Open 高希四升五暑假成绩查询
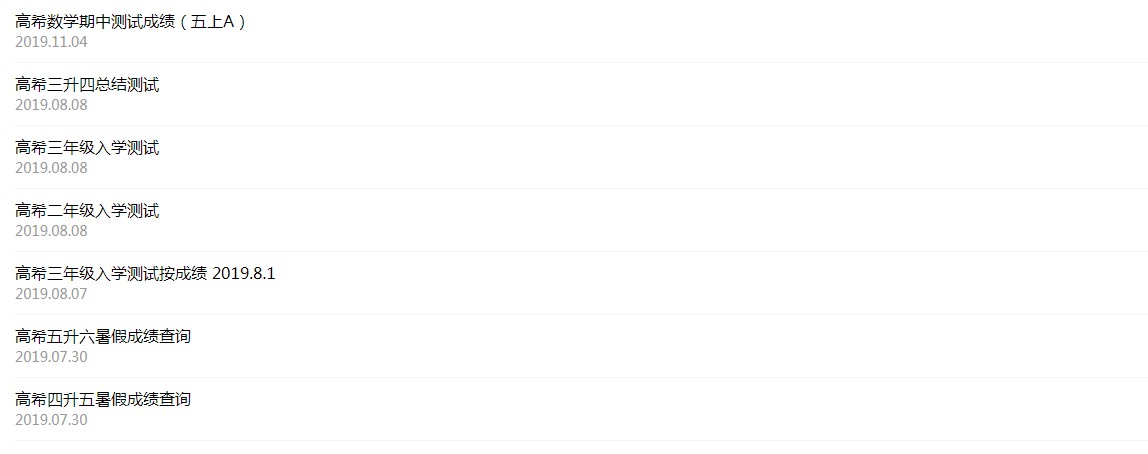 [x=103, y=400]
